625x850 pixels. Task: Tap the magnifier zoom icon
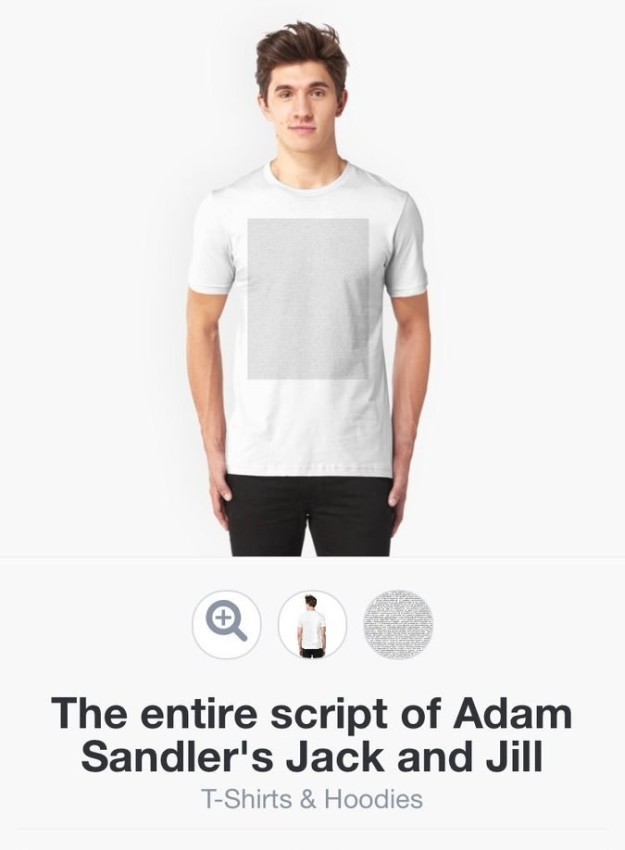click(x=226, y=624)
